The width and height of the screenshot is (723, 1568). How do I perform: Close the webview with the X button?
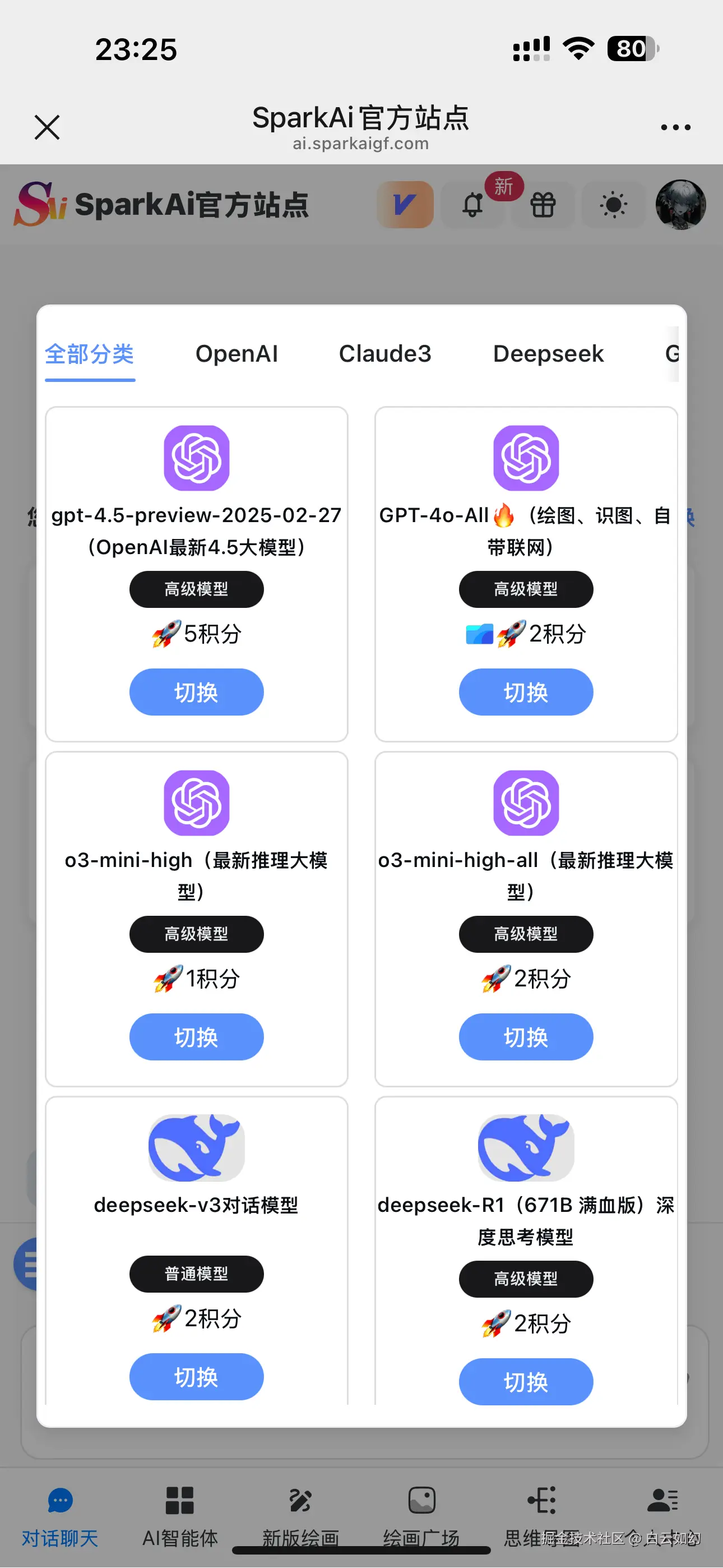pos(47,127)
